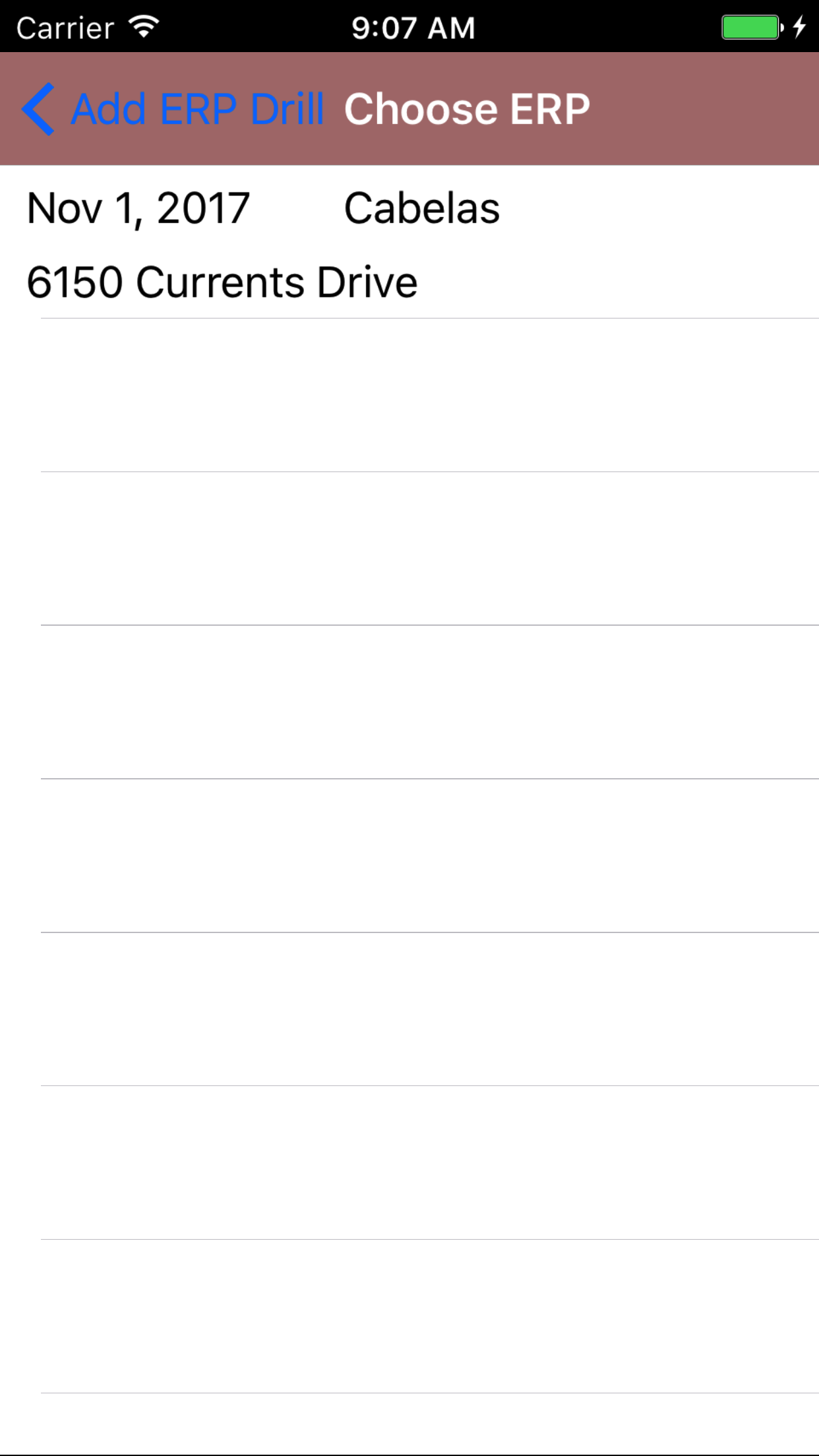Screen dimensions: 819x1456
Task: Go back to Add ERP Drill
Action: pyautogui.click(x=173, y=109)
